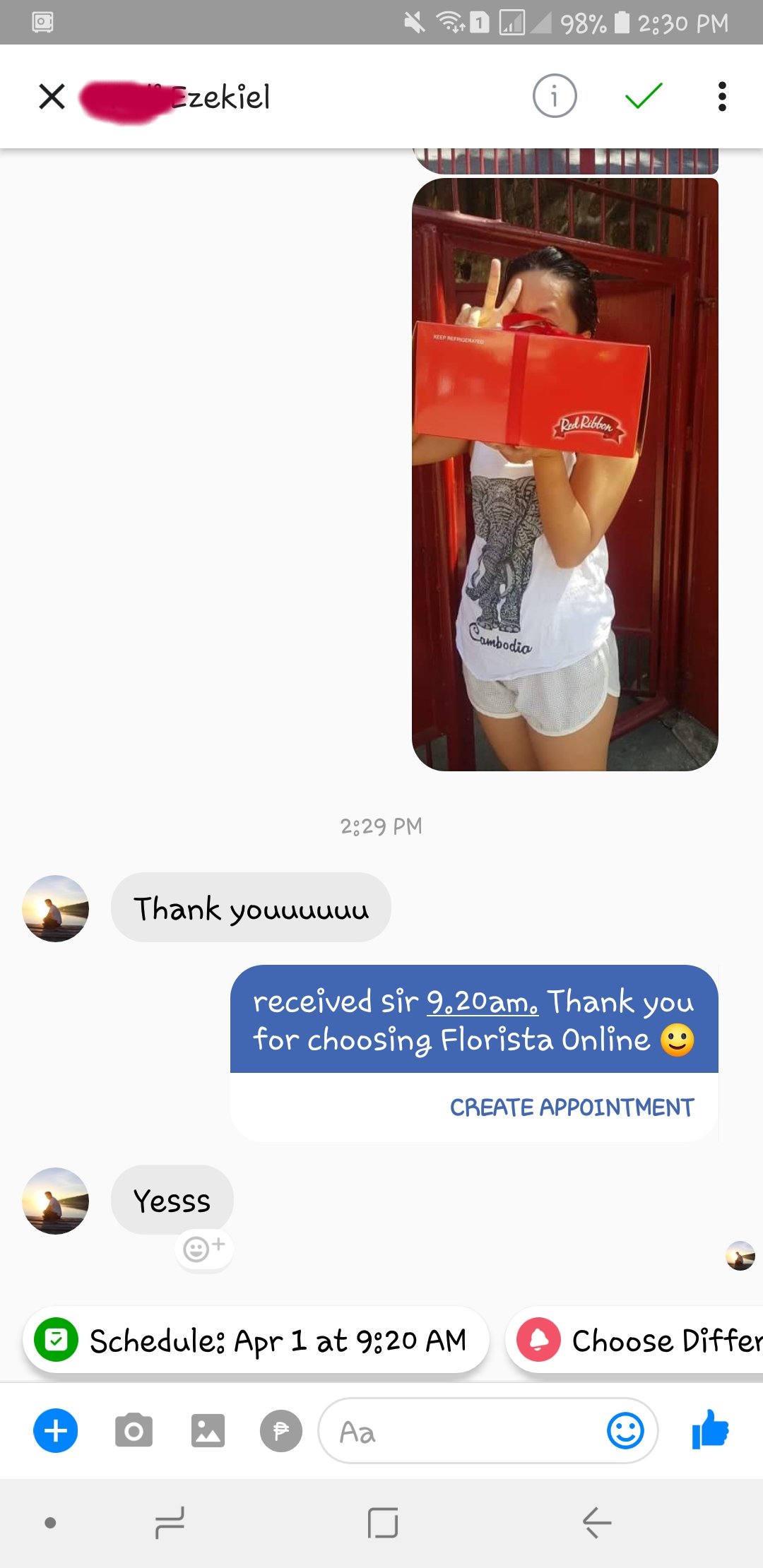Add a reaction to the Yesss message

(203, 1249)
